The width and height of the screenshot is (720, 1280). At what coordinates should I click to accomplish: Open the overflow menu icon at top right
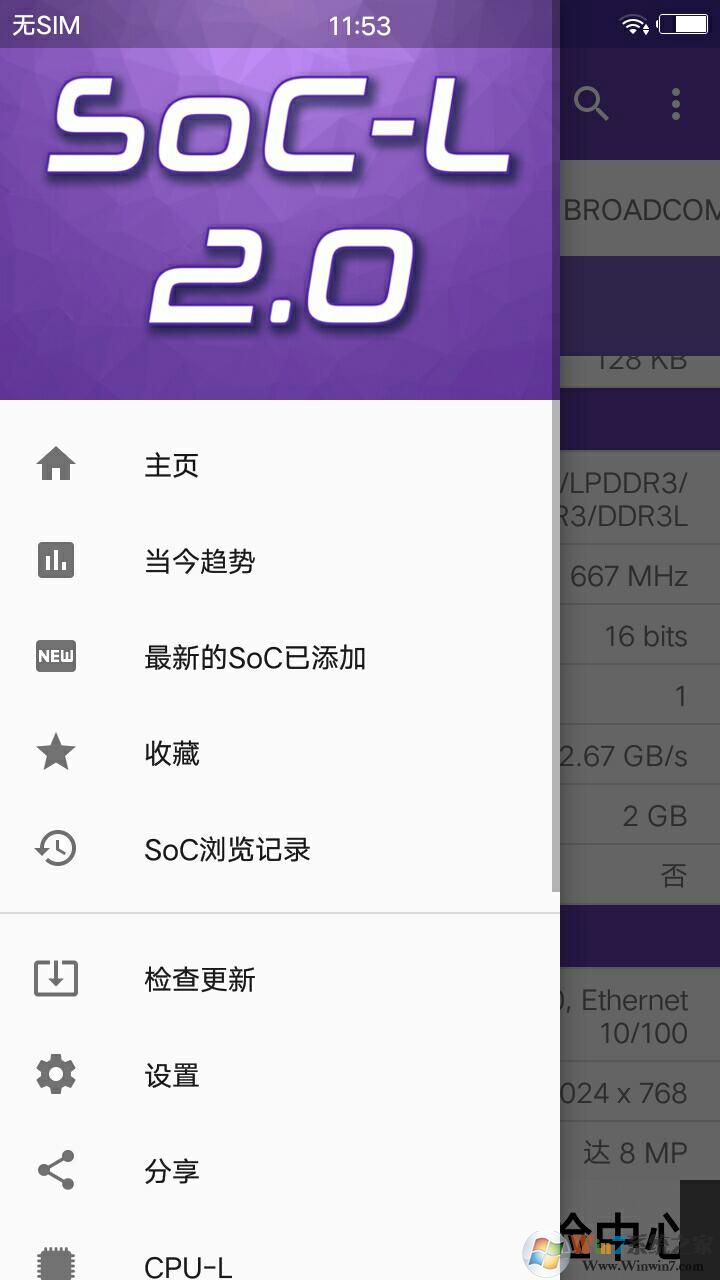point(675,103)
